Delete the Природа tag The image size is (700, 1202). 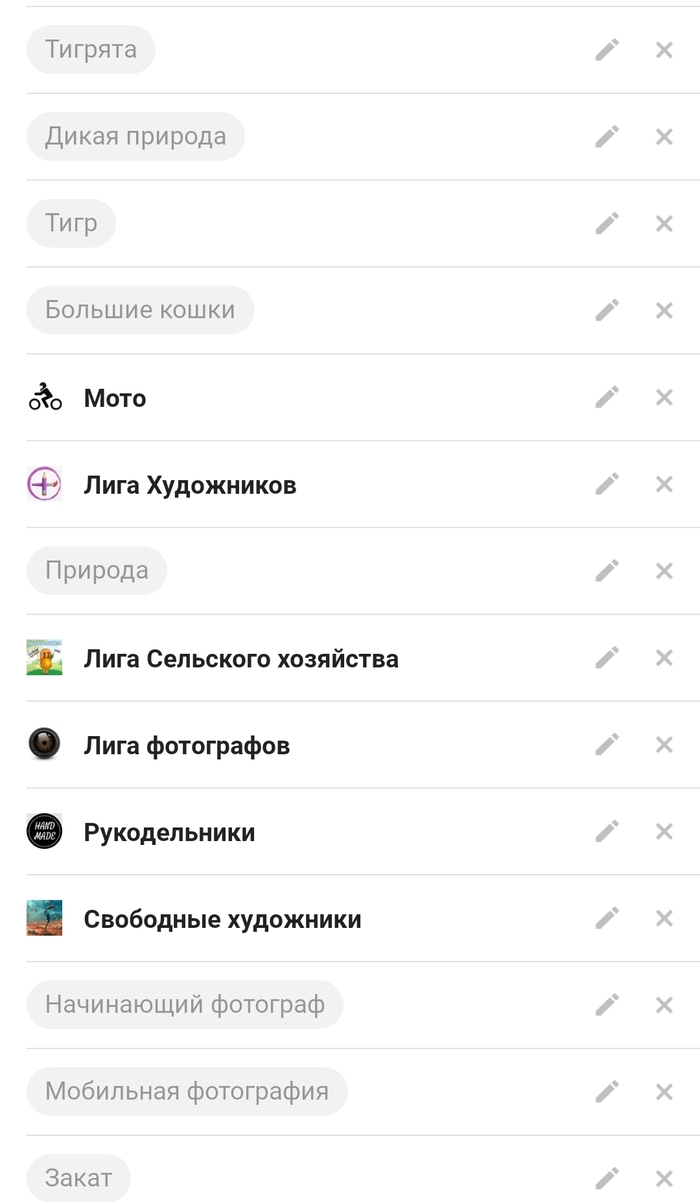click(664, 571)
